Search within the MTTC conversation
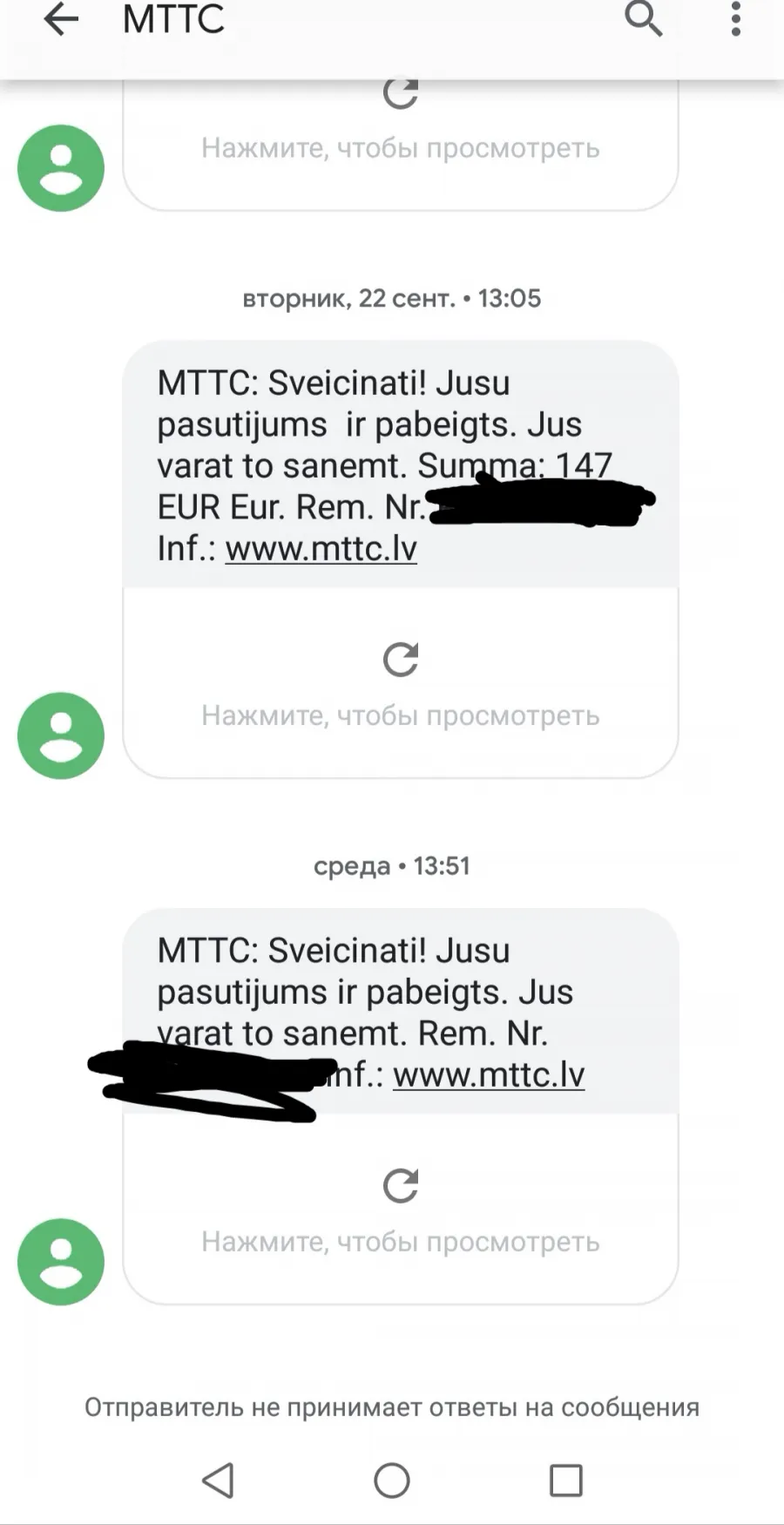 point(644,18)
